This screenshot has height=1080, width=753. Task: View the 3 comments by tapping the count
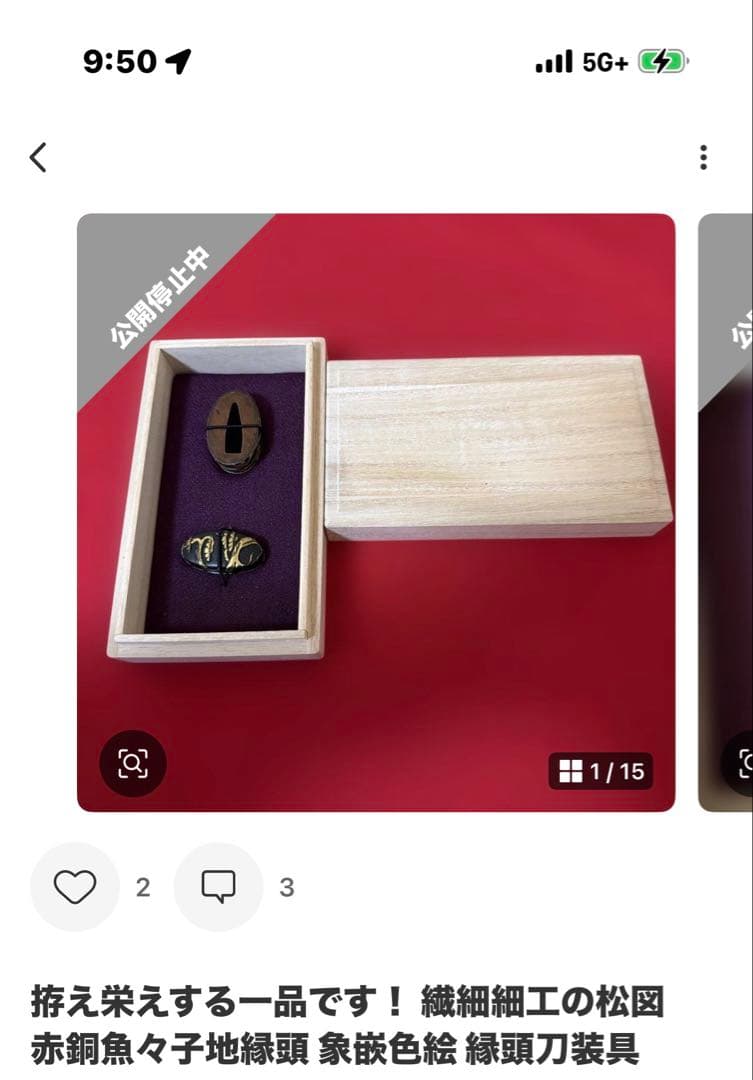click(287, 885)
